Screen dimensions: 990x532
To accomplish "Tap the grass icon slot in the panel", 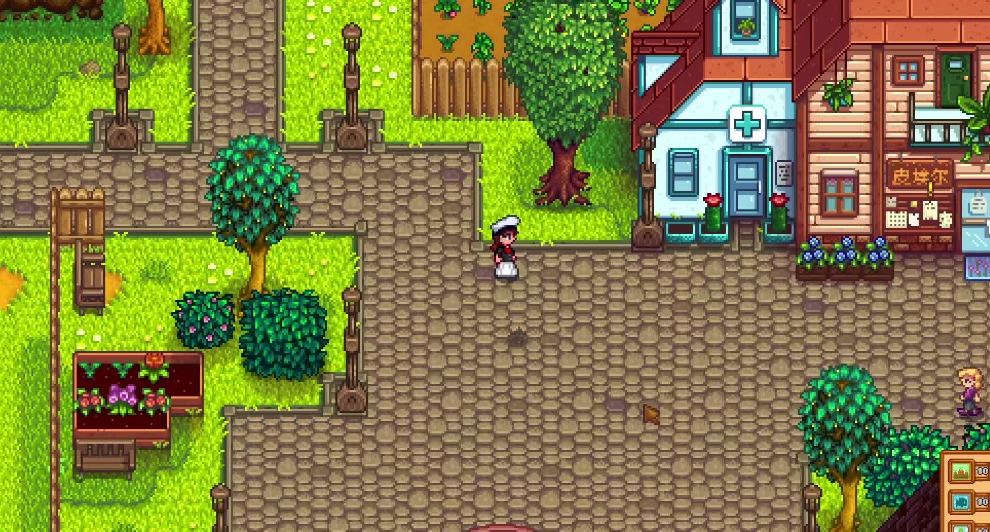I will click(x=961, y=472).
